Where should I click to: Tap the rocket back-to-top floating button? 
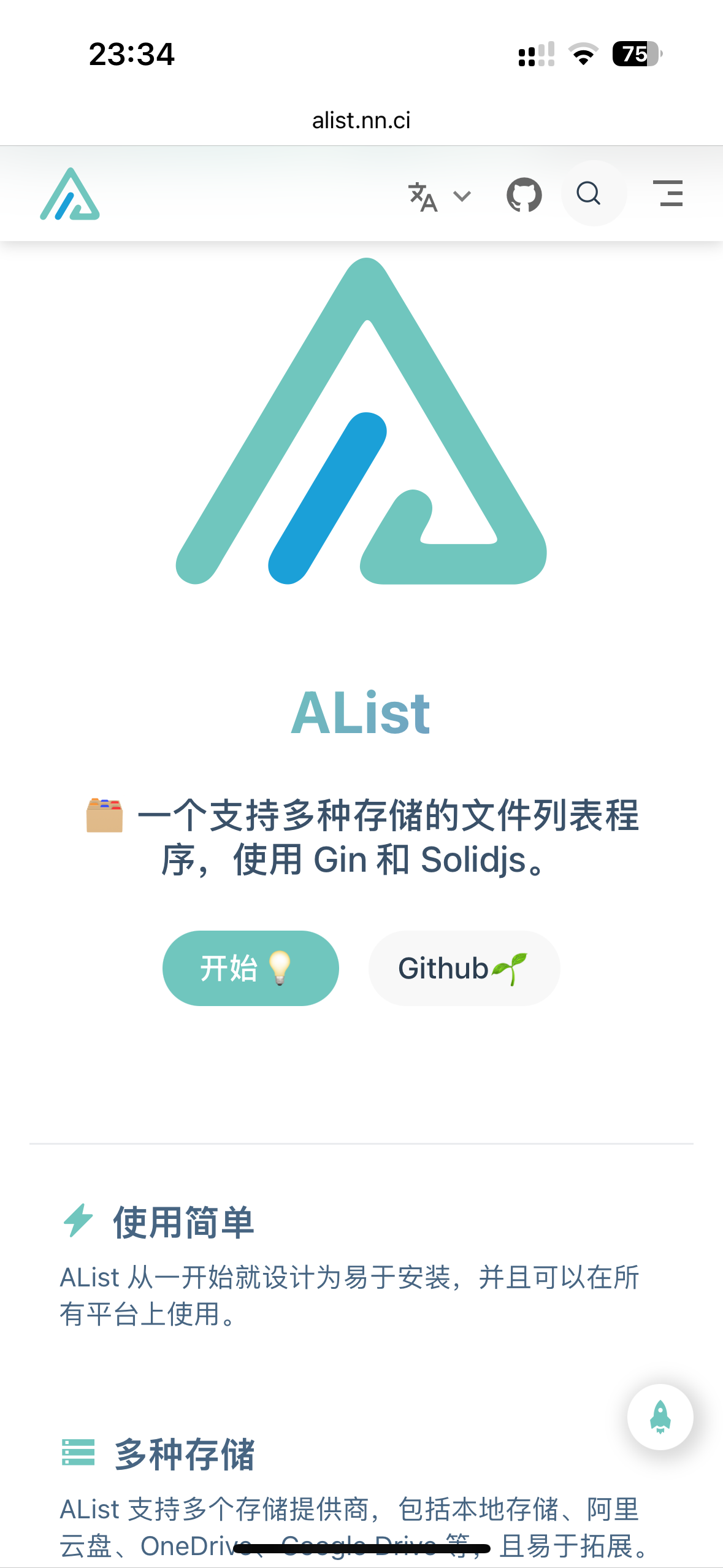[x=660, y=1417]
